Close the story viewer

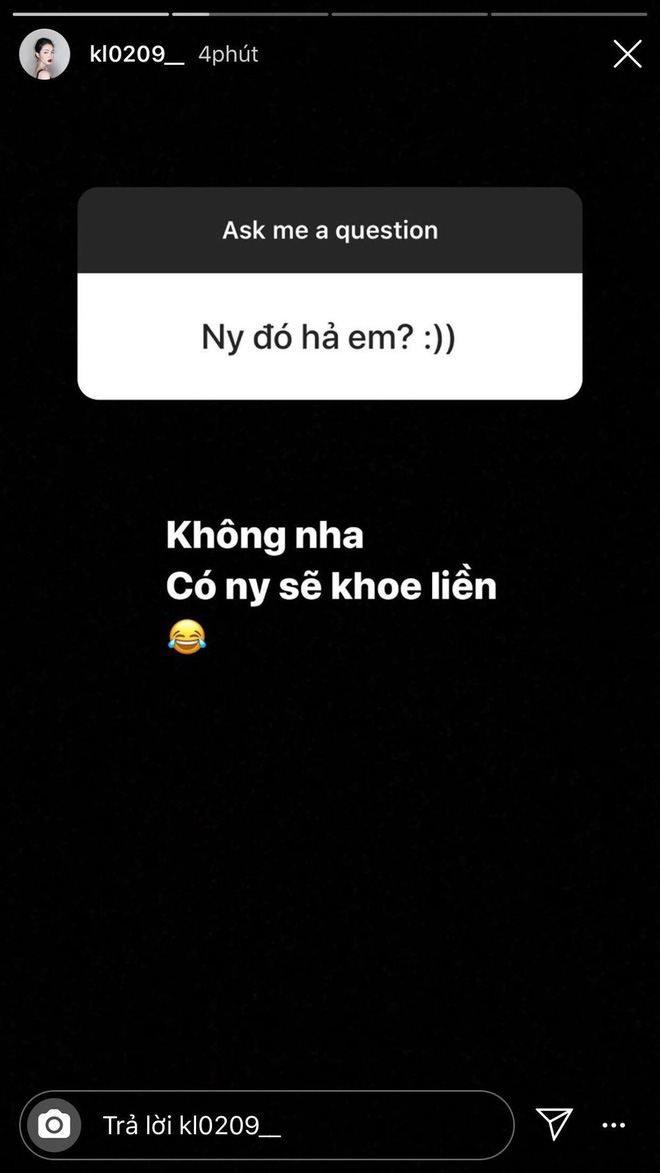click(x=627, y=54)
